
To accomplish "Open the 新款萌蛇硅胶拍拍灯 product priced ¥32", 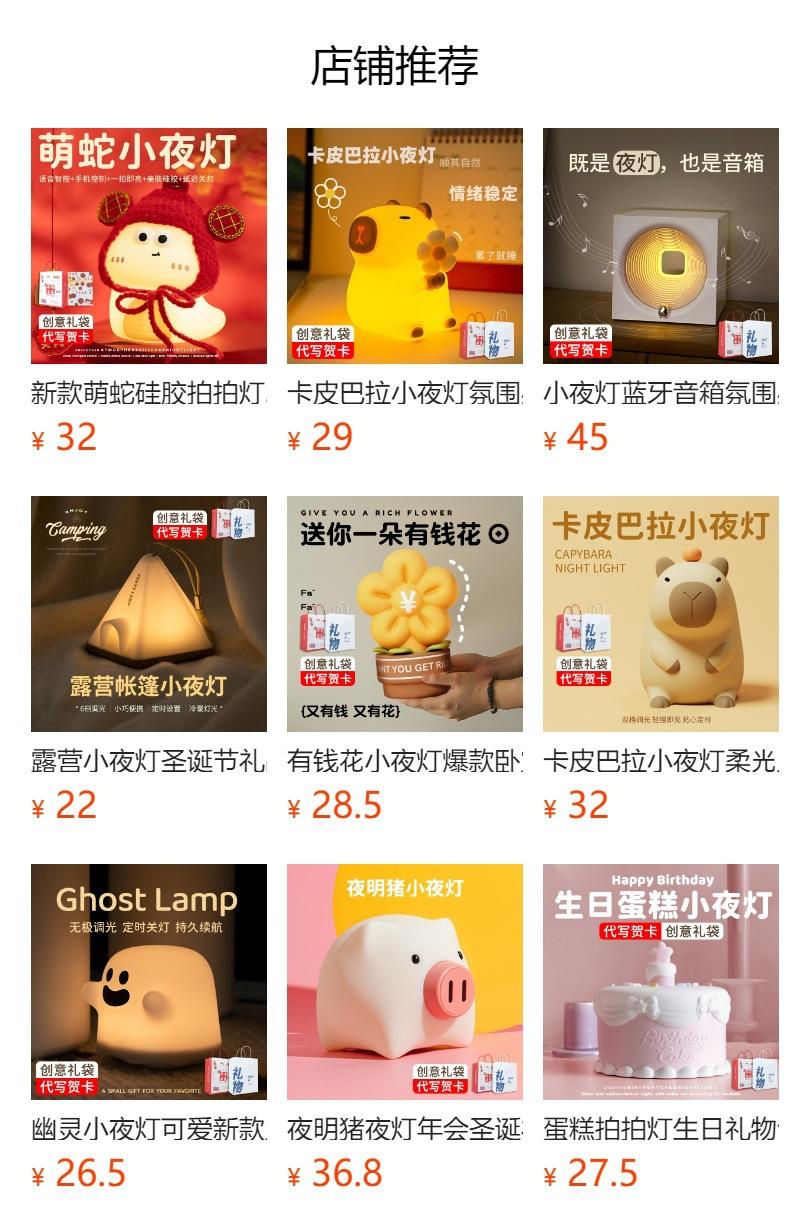I will [x=148, y=246].
